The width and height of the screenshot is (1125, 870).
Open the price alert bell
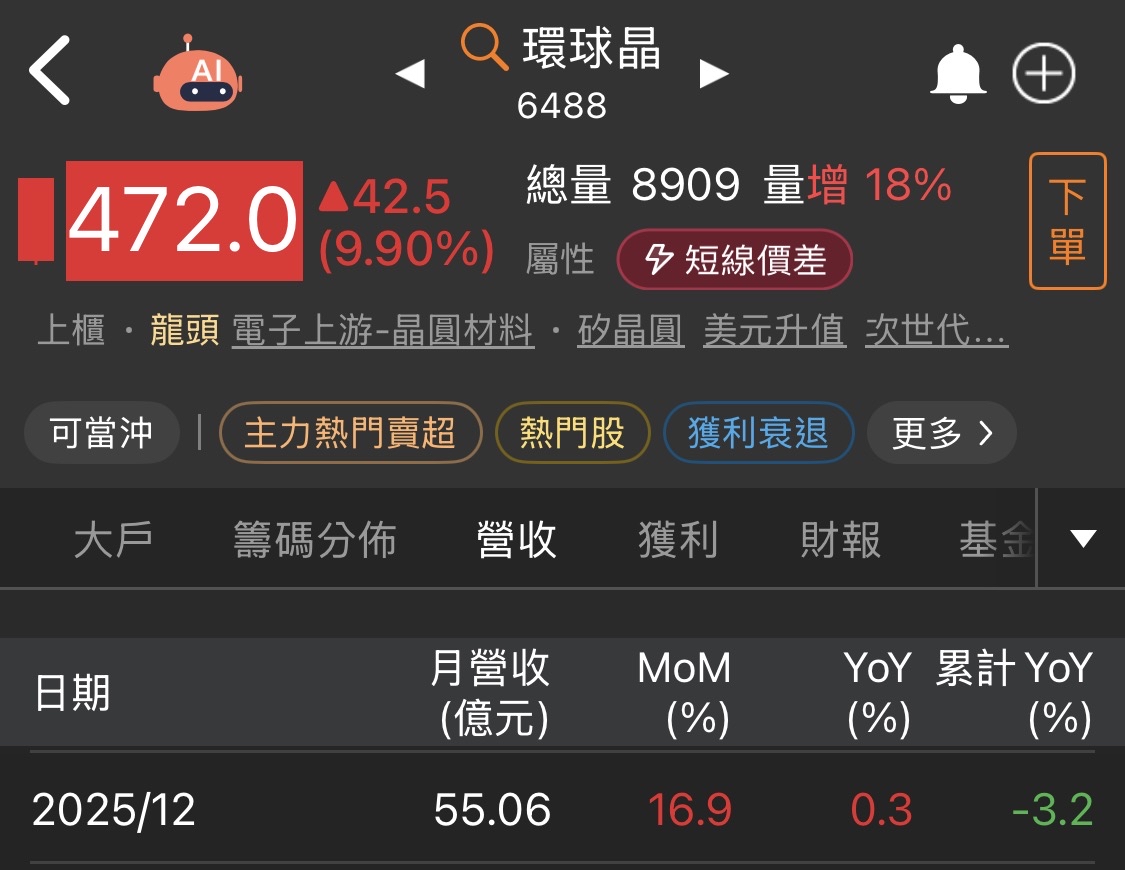tap(958, 74)
